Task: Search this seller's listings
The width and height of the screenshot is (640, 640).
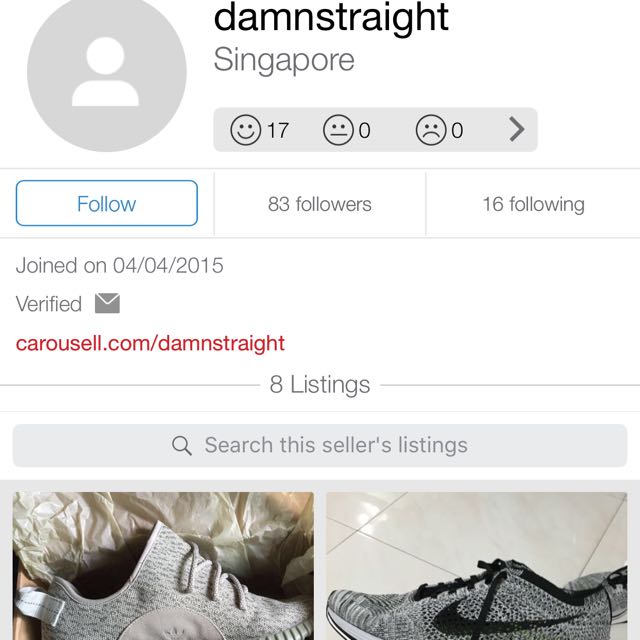Action: point(320,445)
